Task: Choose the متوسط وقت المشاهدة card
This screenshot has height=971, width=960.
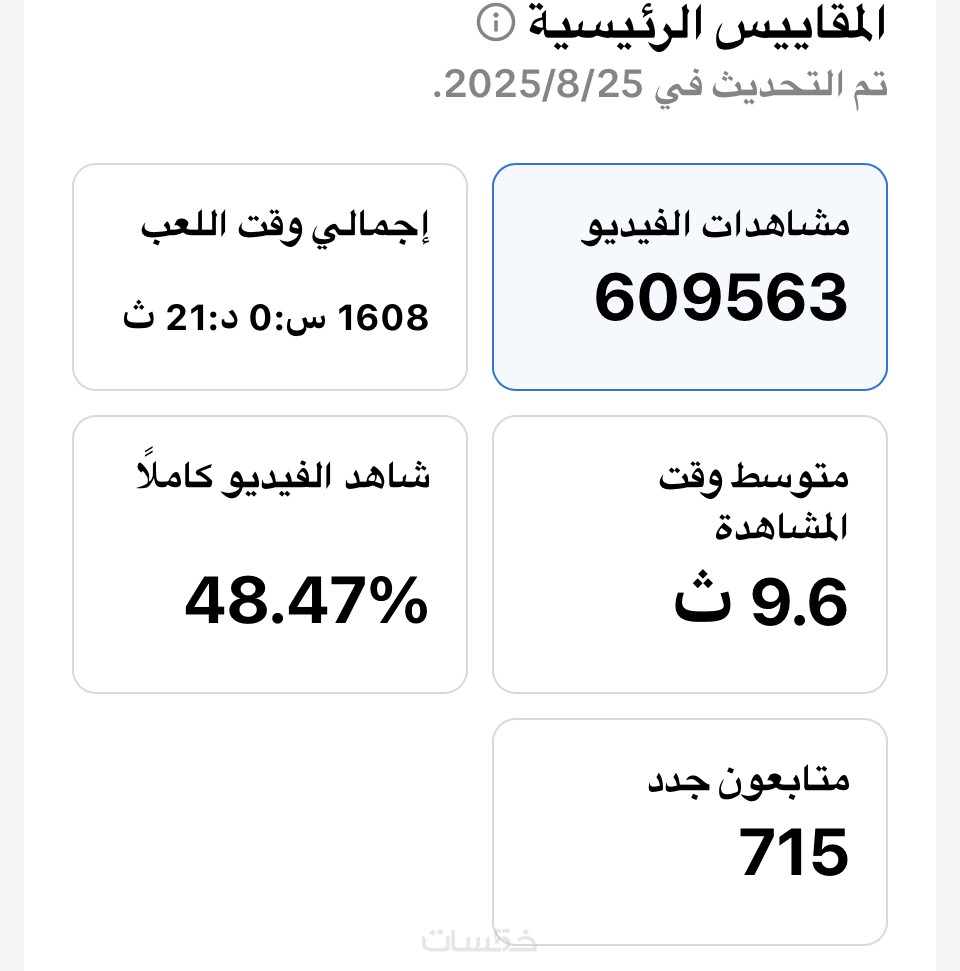Action: pyautogui.click(x=689, y=554)
